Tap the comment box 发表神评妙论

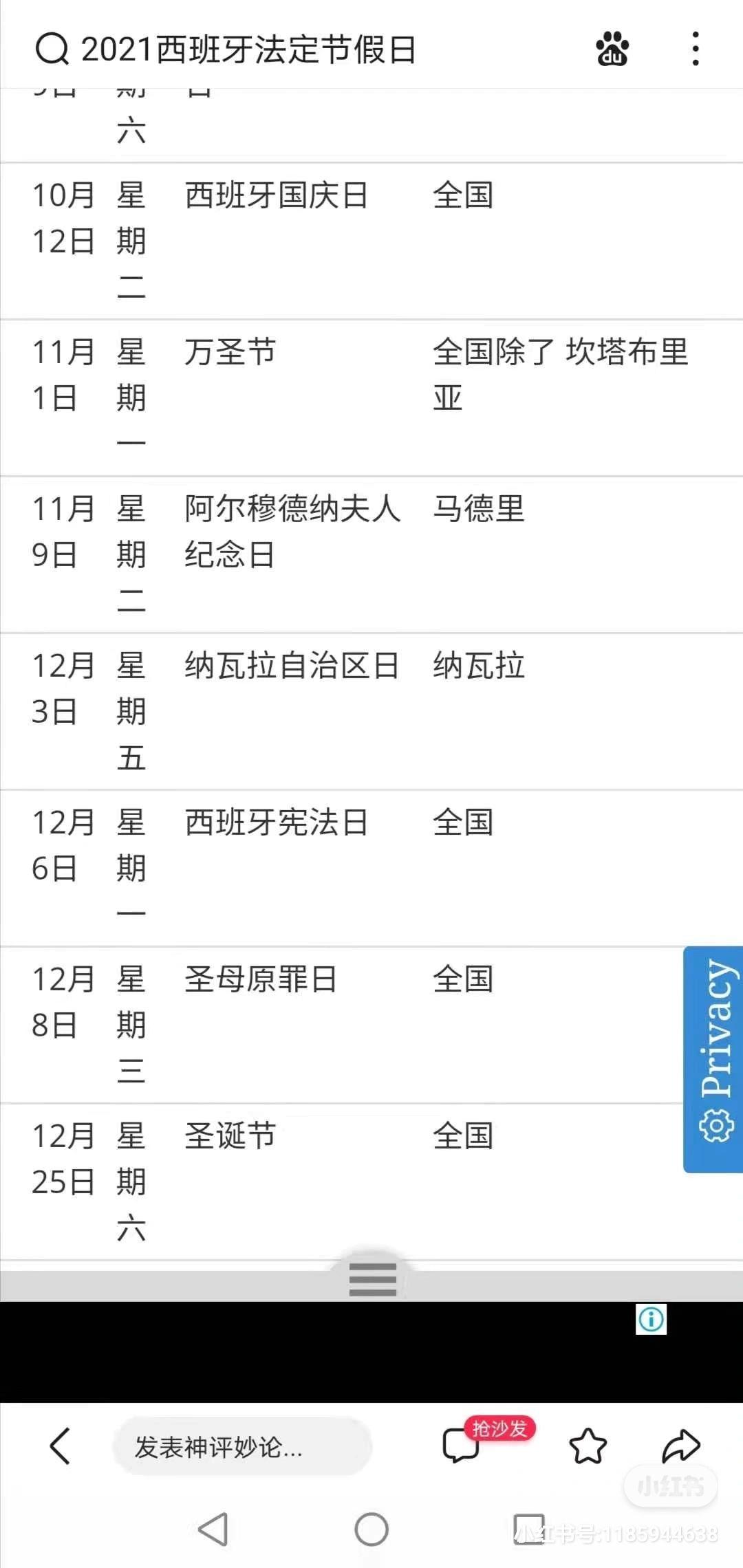tap(241, 1446)
